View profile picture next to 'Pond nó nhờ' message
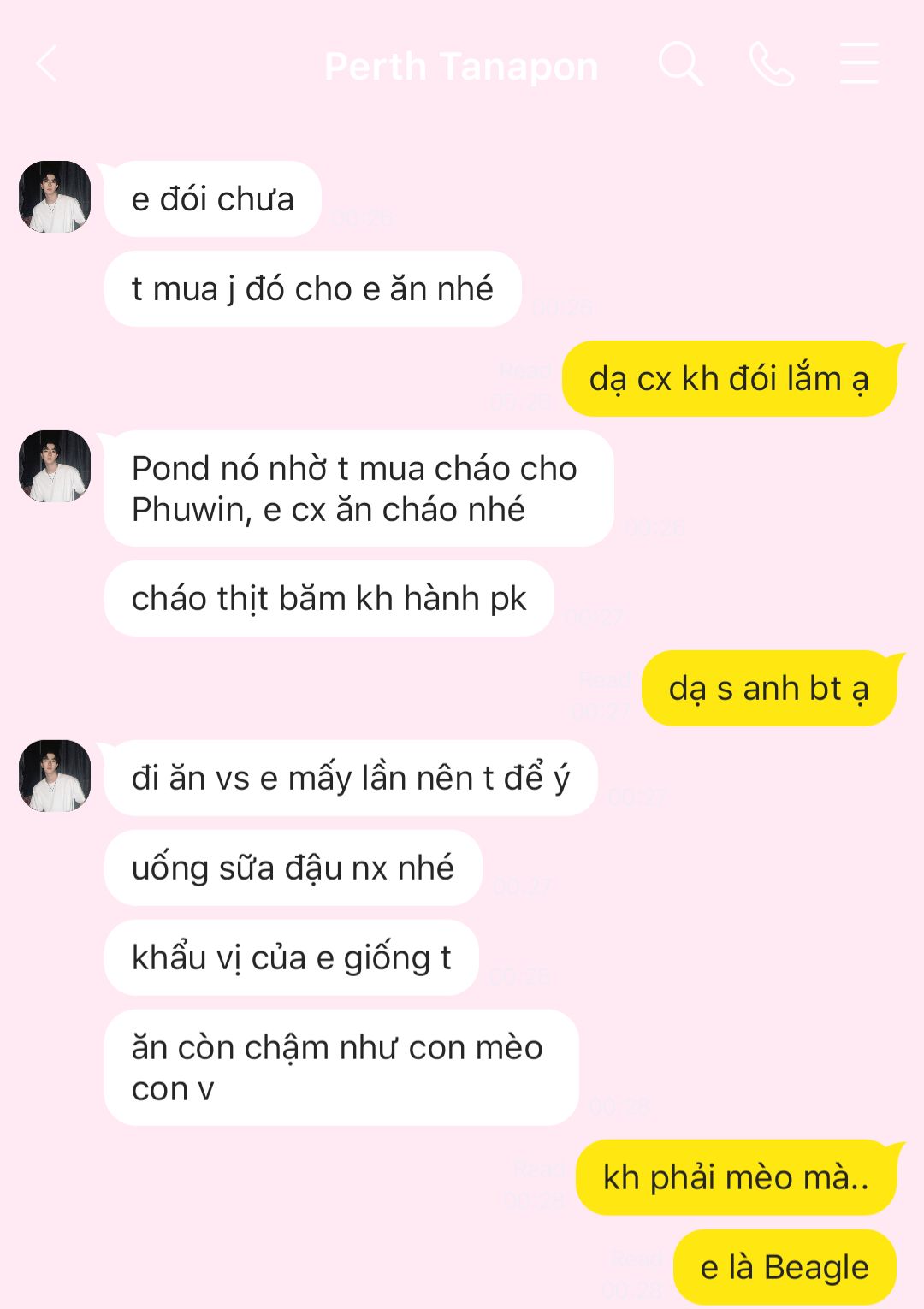 click(55, 466)
